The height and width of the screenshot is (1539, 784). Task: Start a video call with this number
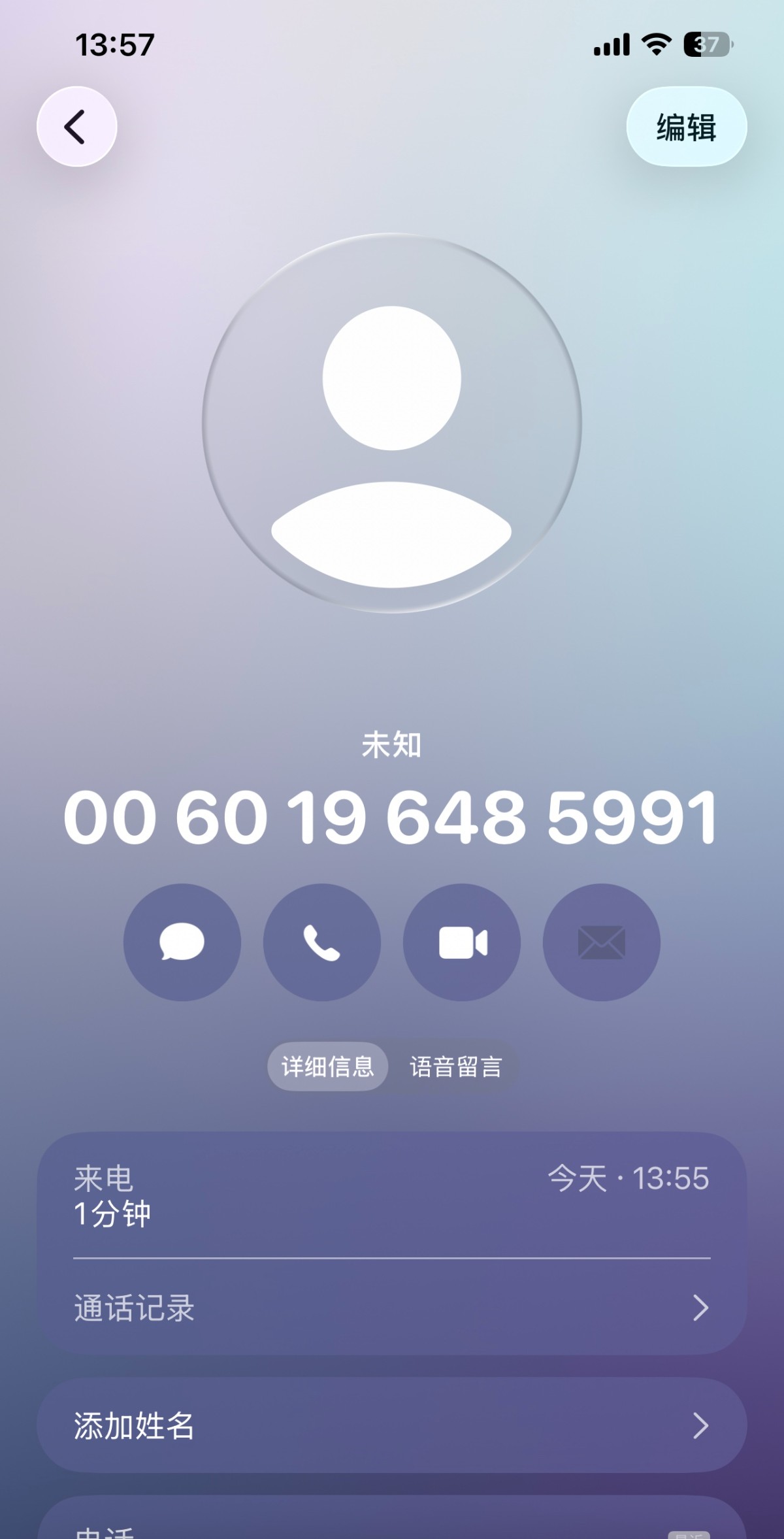pos(462,942)
